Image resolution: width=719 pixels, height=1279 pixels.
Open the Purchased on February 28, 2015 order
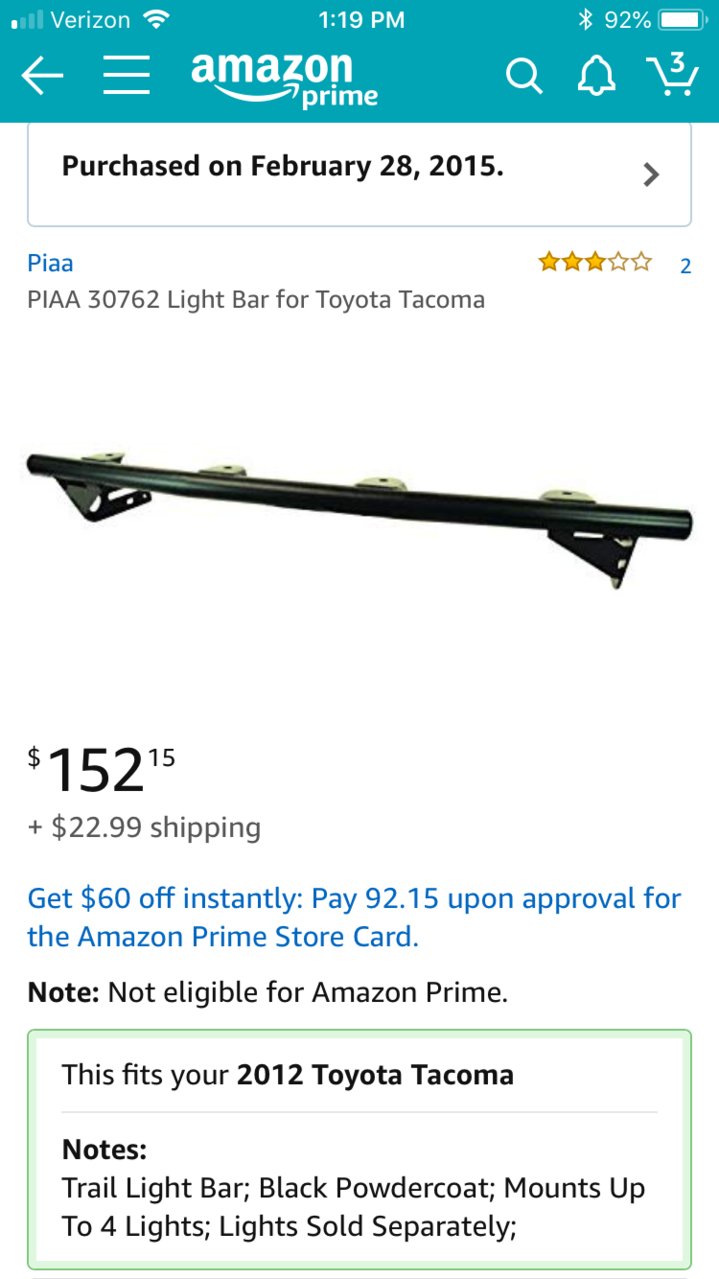point(359,174)
